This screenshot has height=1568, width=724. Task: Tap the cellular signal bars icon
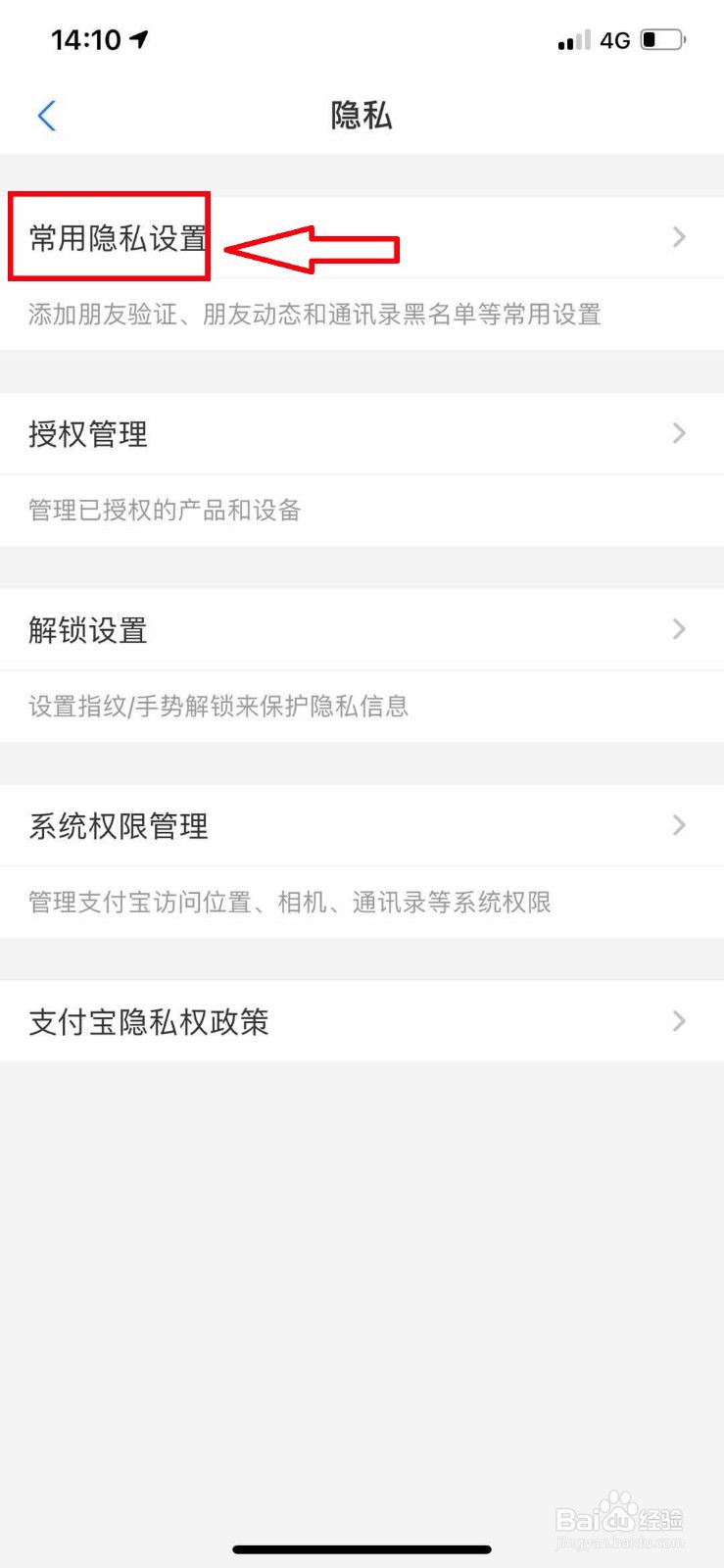pos(573,39)
